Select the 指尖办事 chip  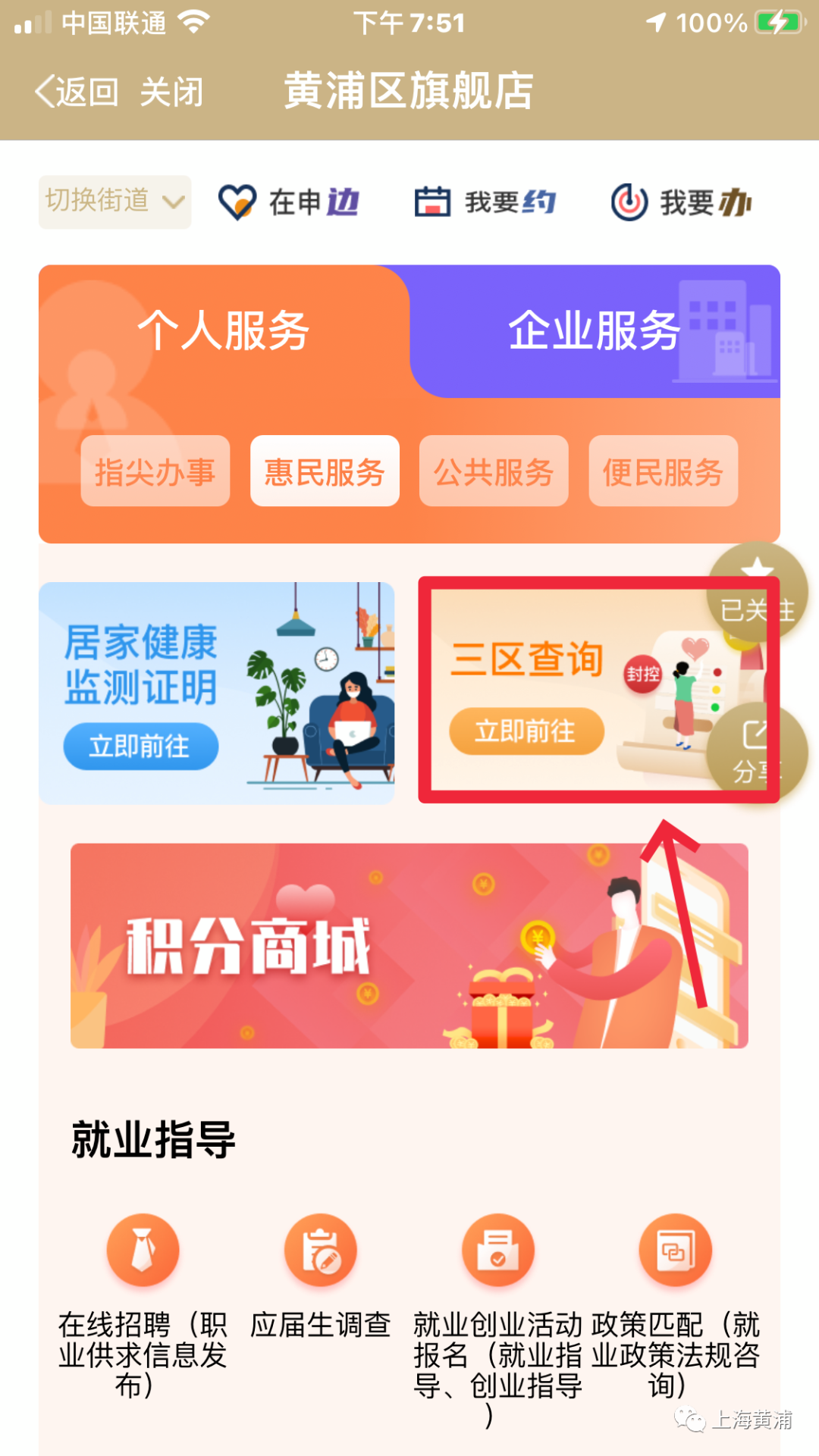(x=155, y=471)
